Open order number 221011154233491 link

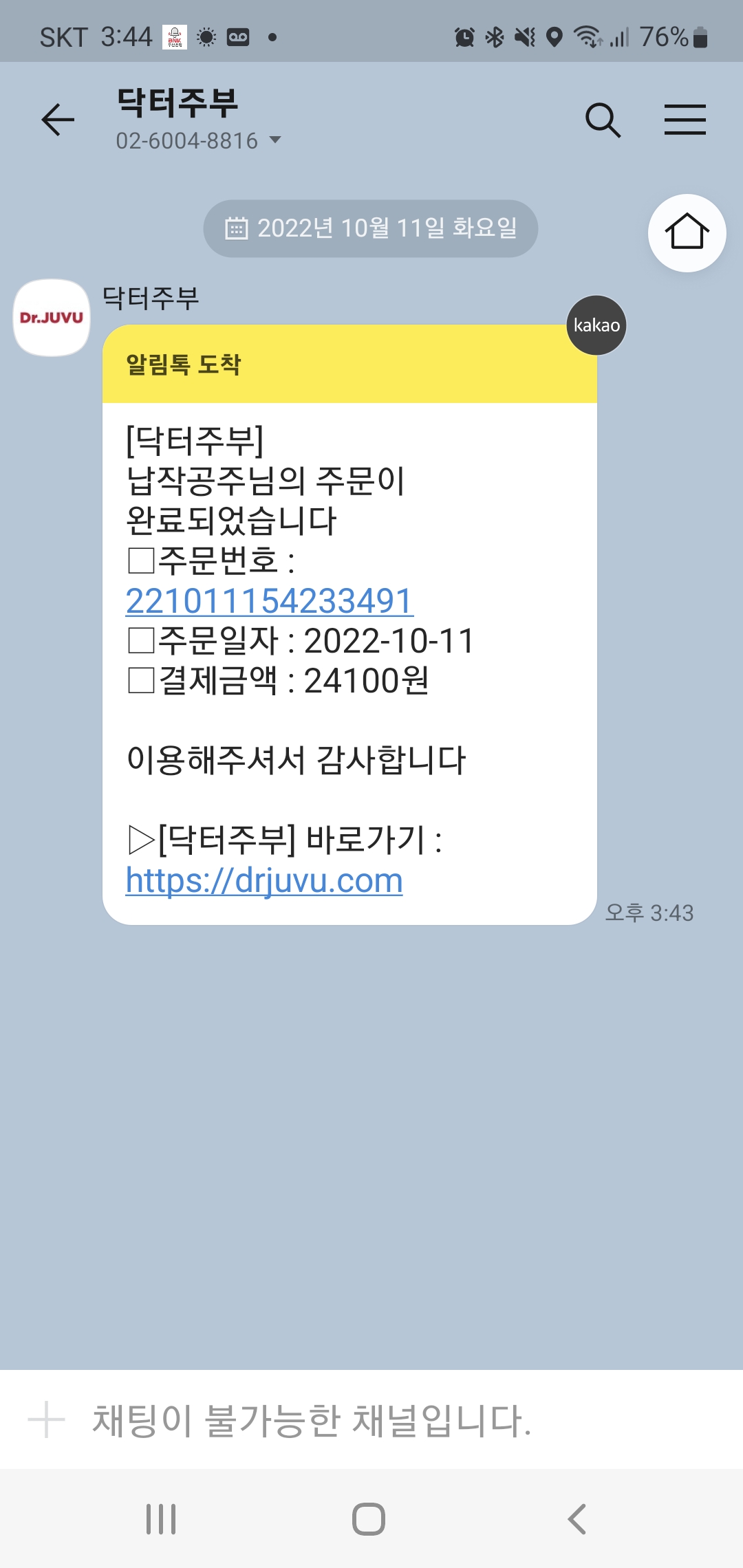pos(269,601)
